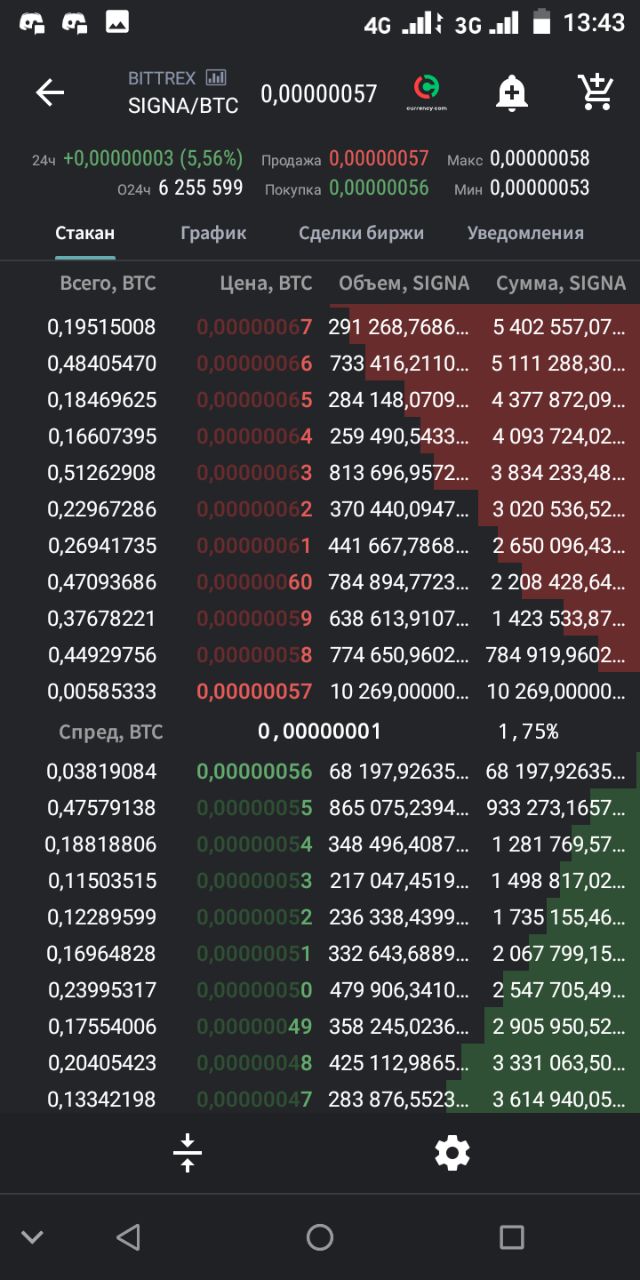Tap the system home button
The width and height of the screenshot is (640, 1280).
[320, 1238]
